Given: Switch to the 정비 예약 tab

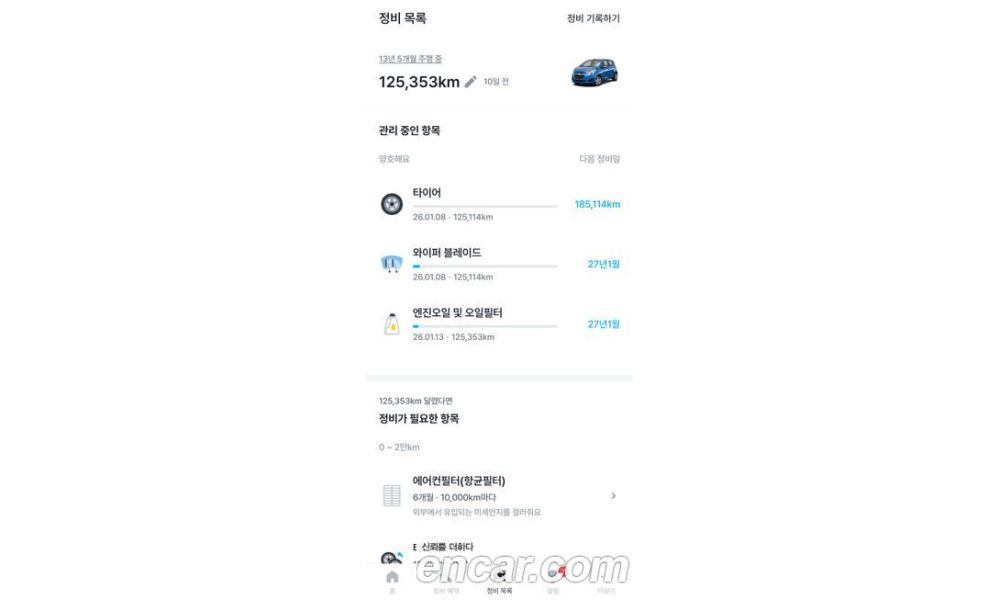Looking at the screenshot, I should 446,580.
